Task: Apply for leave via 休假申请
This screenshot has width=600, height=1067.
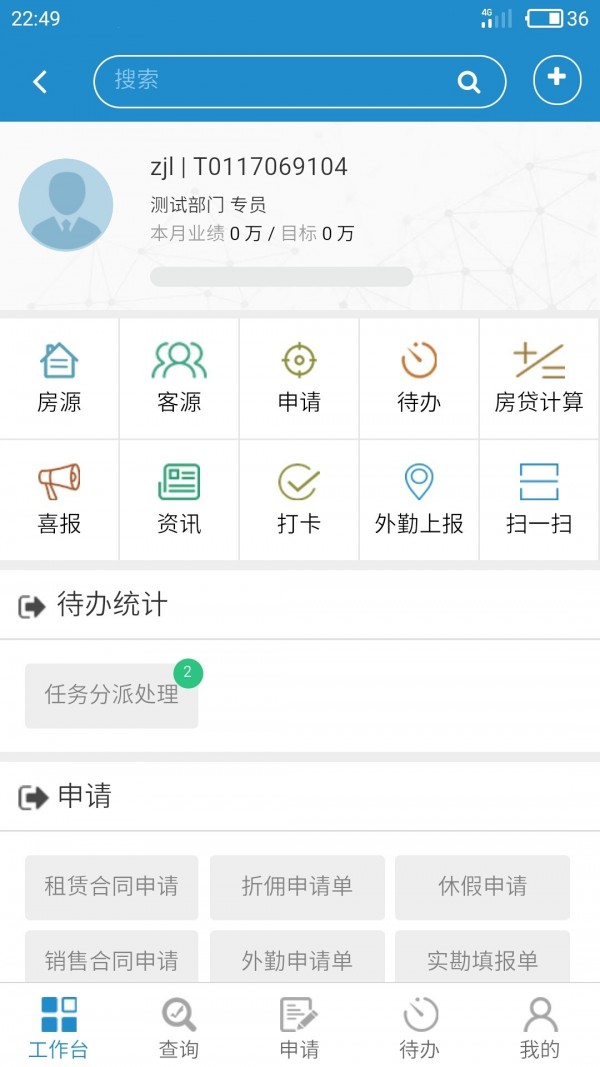Action: (482, 886)
